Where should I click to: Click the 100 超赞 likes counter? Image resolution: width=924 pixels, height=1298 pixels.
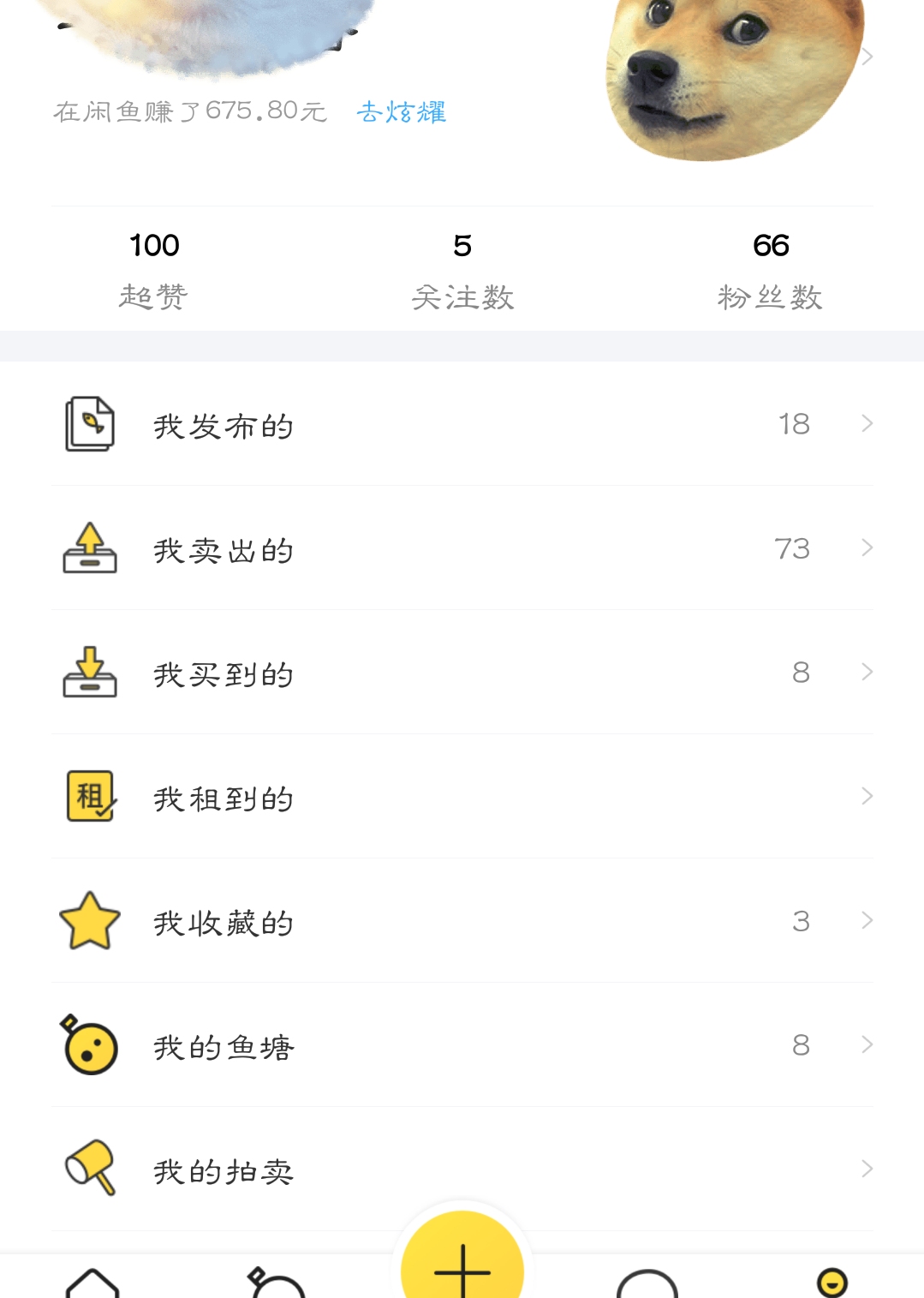pos(153,267)
